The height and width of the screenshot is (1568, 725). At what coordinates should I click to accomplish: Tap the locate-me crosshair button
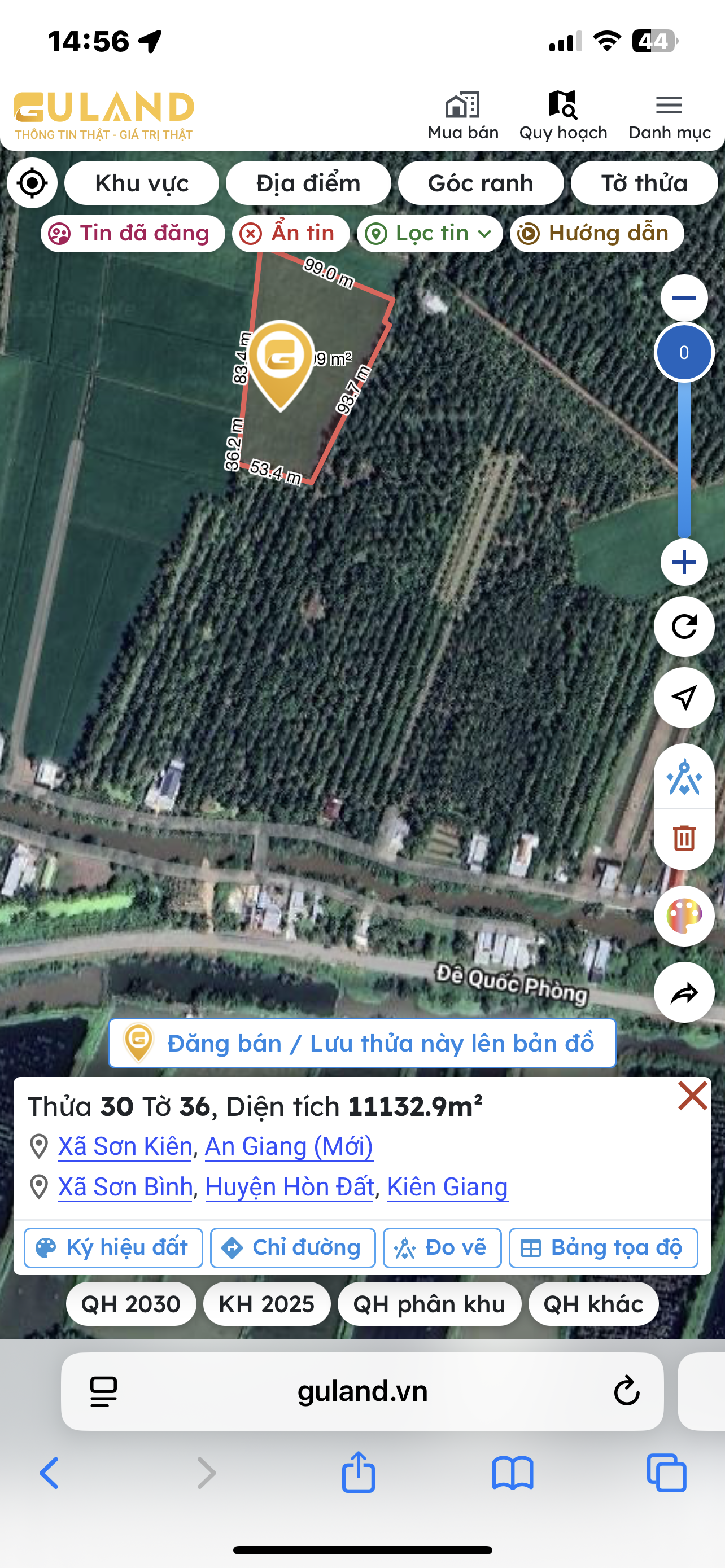(32, 183)
